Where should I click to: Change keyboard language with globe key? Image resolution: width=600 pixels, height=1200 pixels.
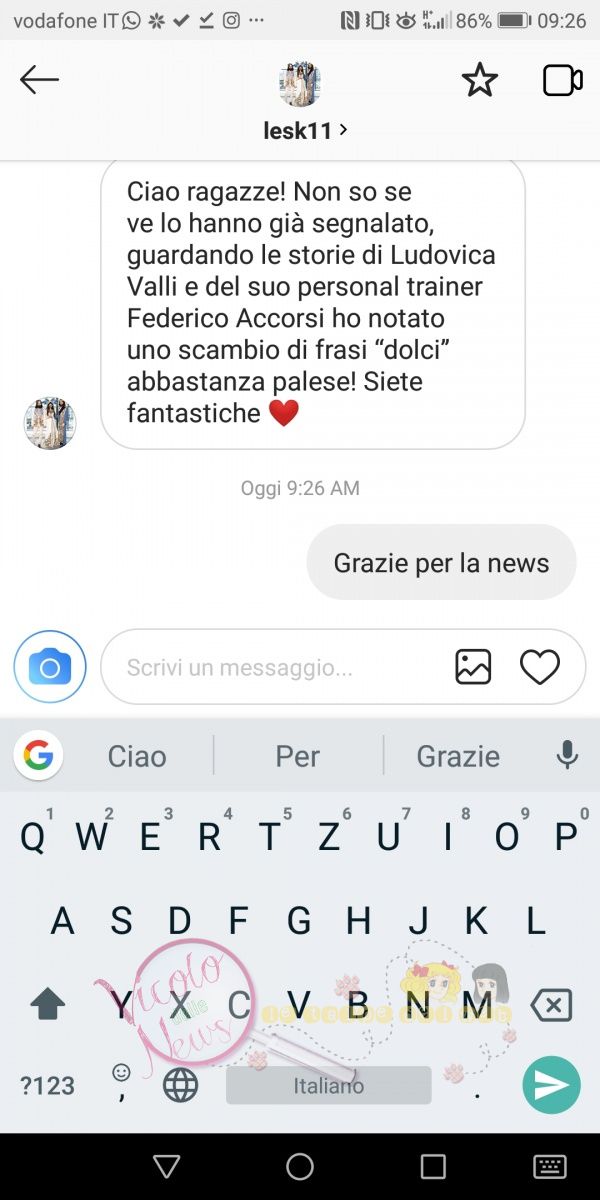(180, 1085)
